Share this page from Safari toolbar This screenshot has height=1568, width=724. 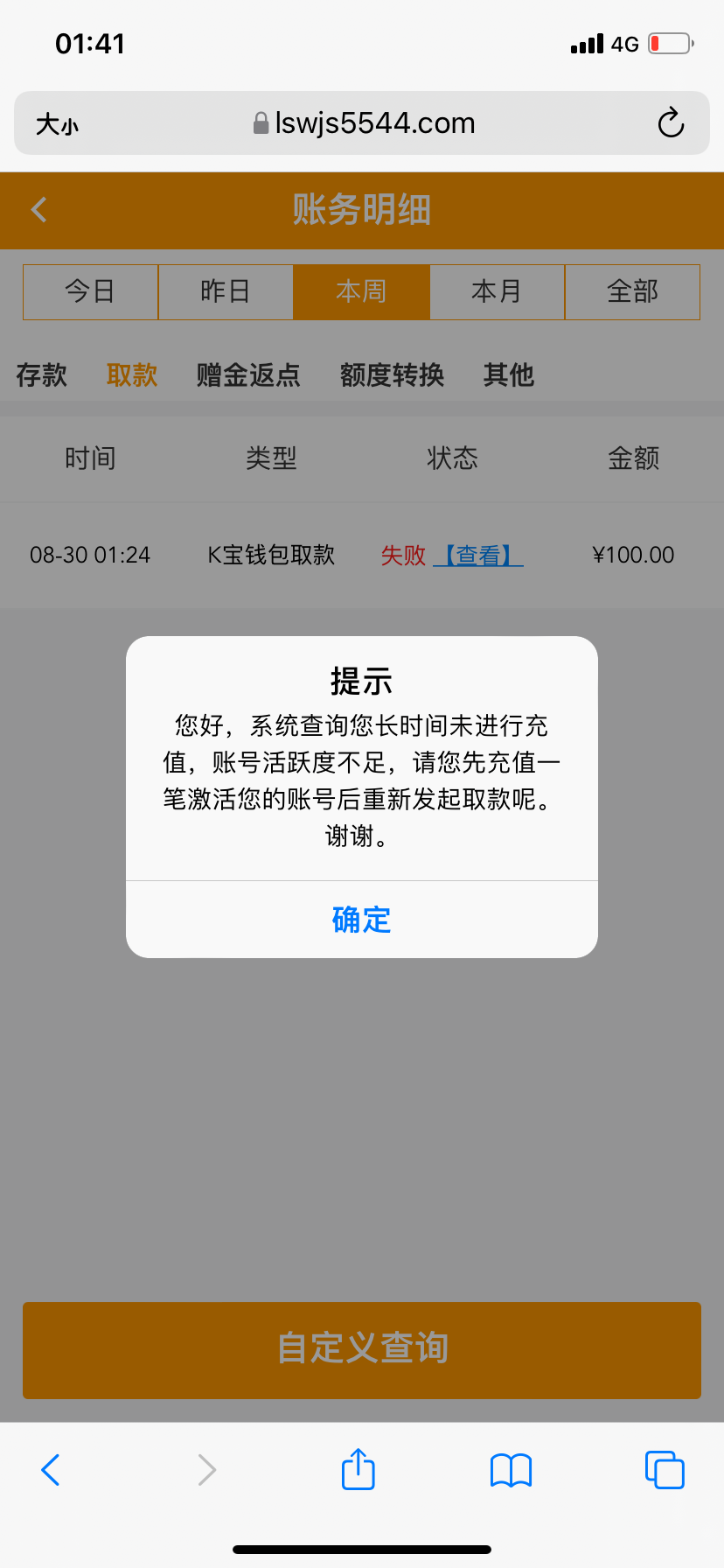pos(358,1469)
